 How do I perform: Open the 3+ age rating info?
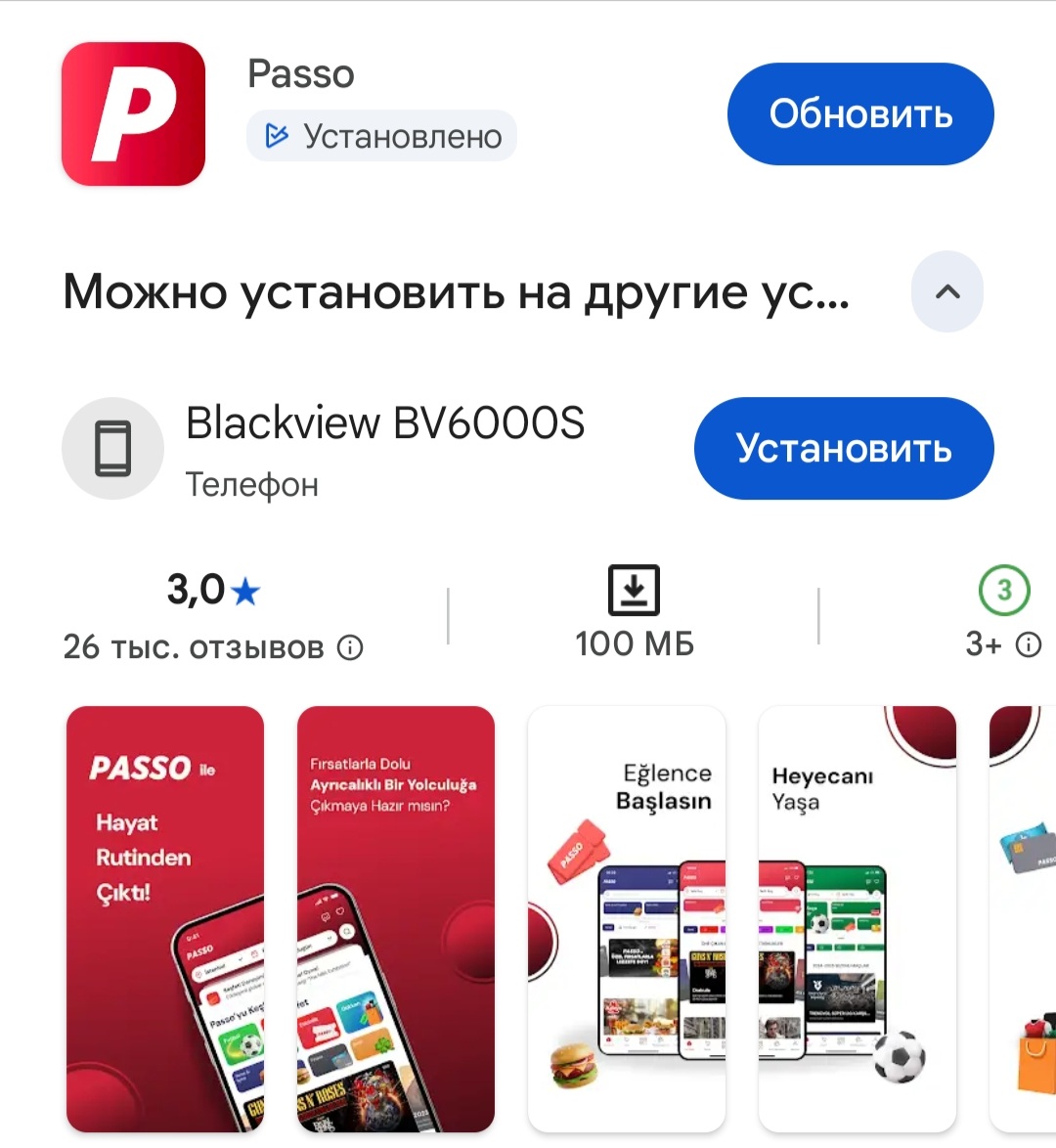coord(1029,644)
